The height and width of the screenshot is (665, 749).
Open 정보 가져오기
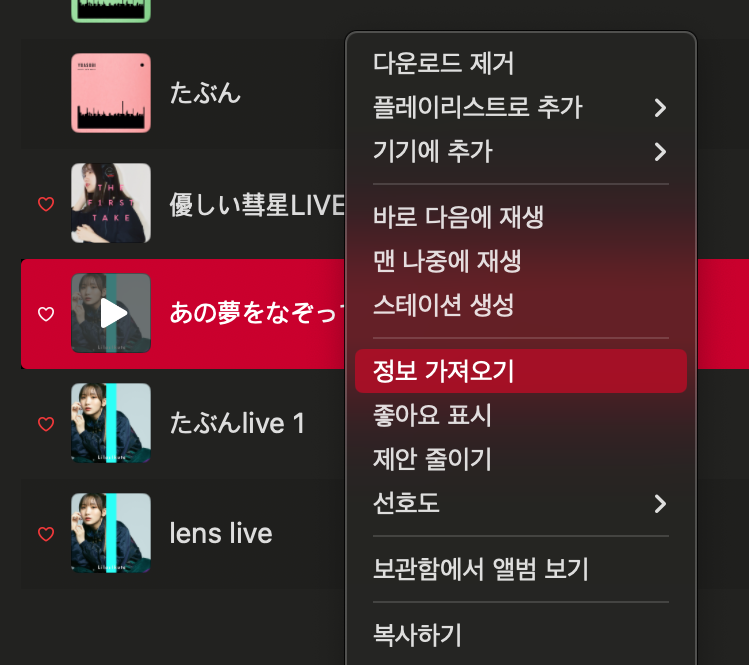click(x=443, y=371)
